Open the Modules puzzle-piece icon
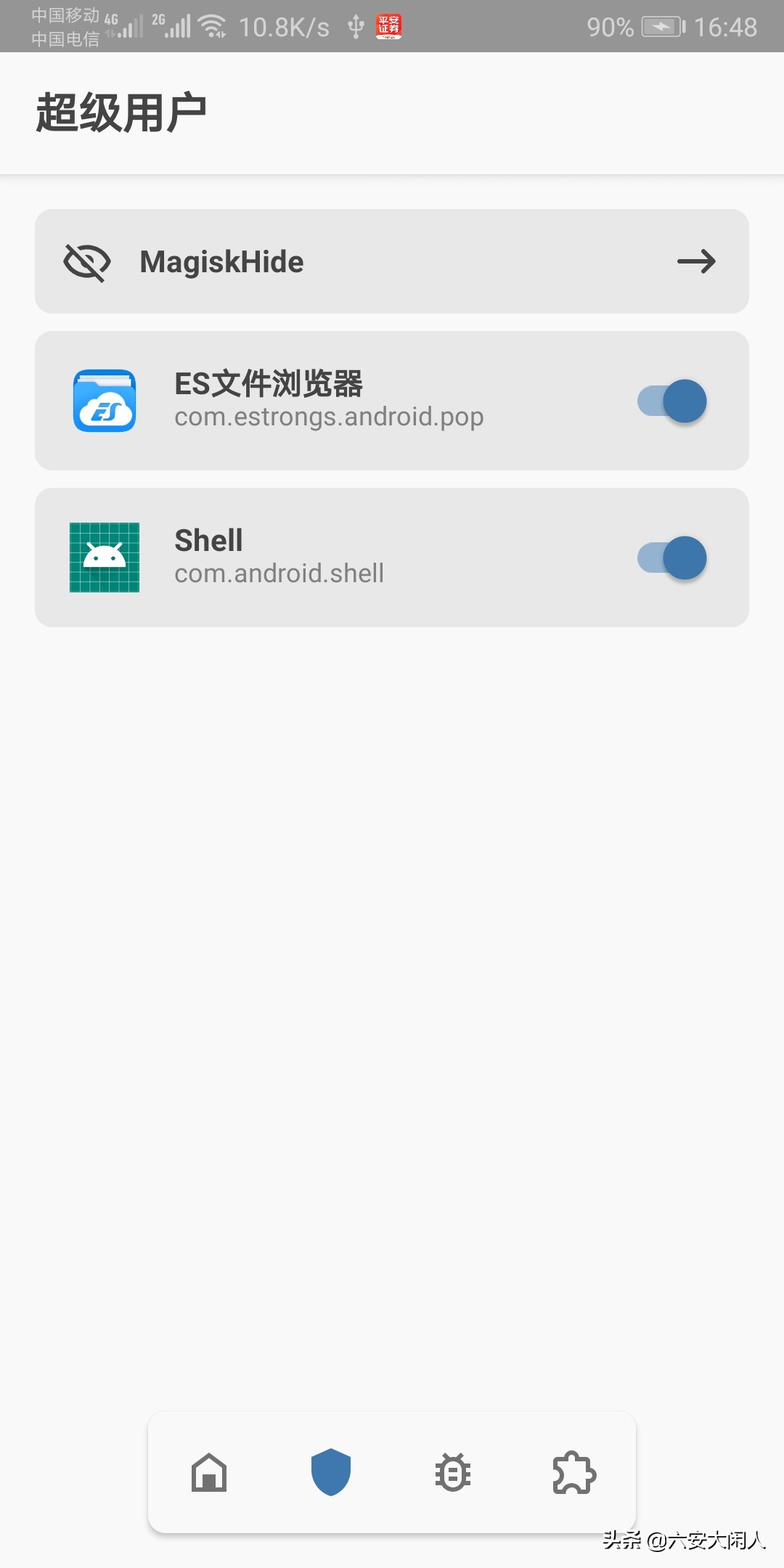 click(x=573, y=1472)
